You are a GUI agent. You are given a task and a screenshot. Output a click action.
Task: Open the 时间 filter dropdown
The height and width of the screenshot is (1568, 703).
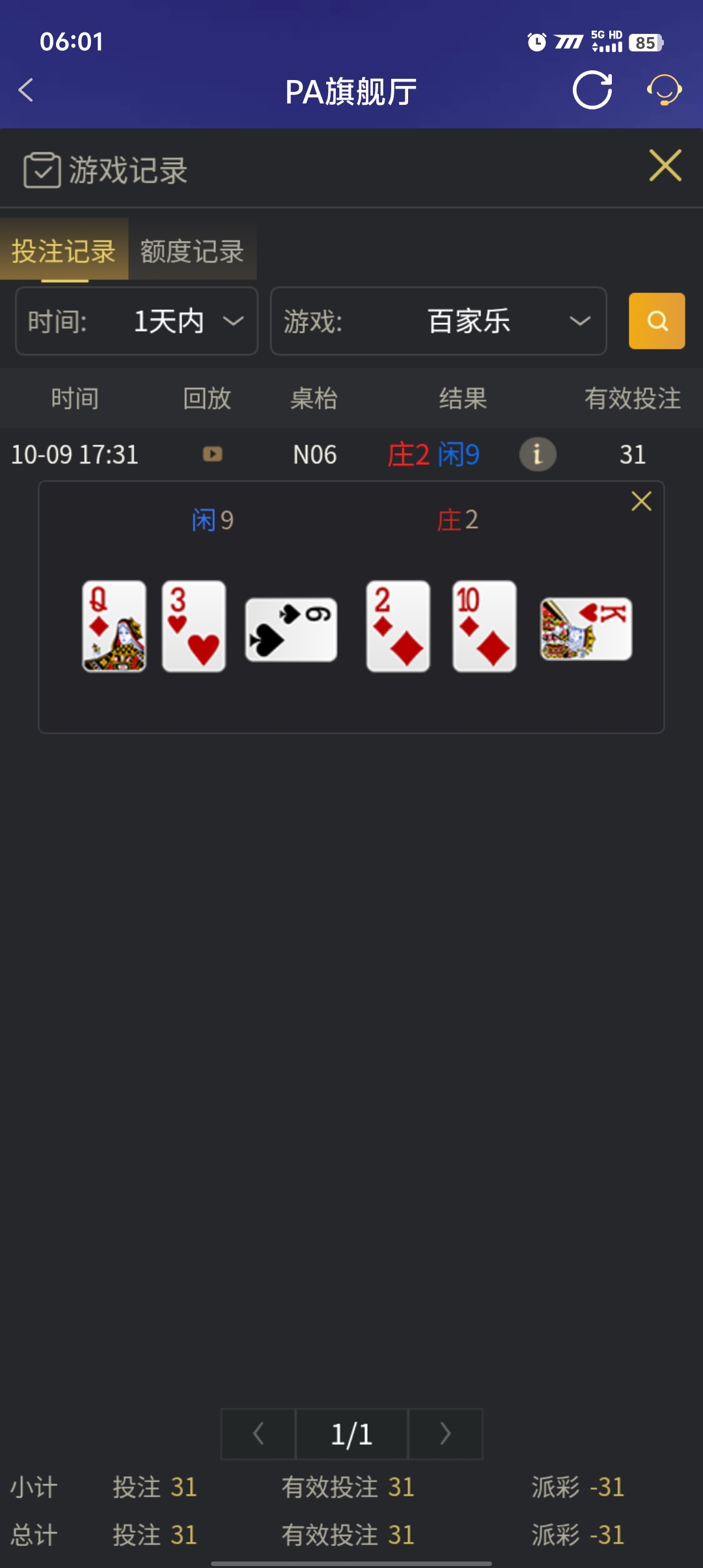point(136,321)
